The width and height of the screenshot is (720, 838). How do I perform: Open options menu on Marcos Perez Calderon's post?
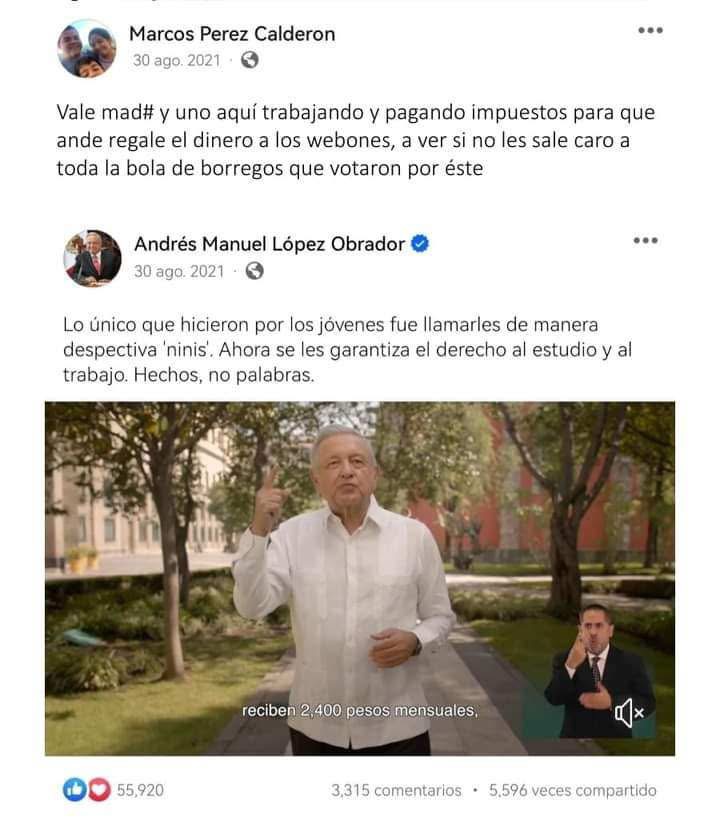click(651, 30)
